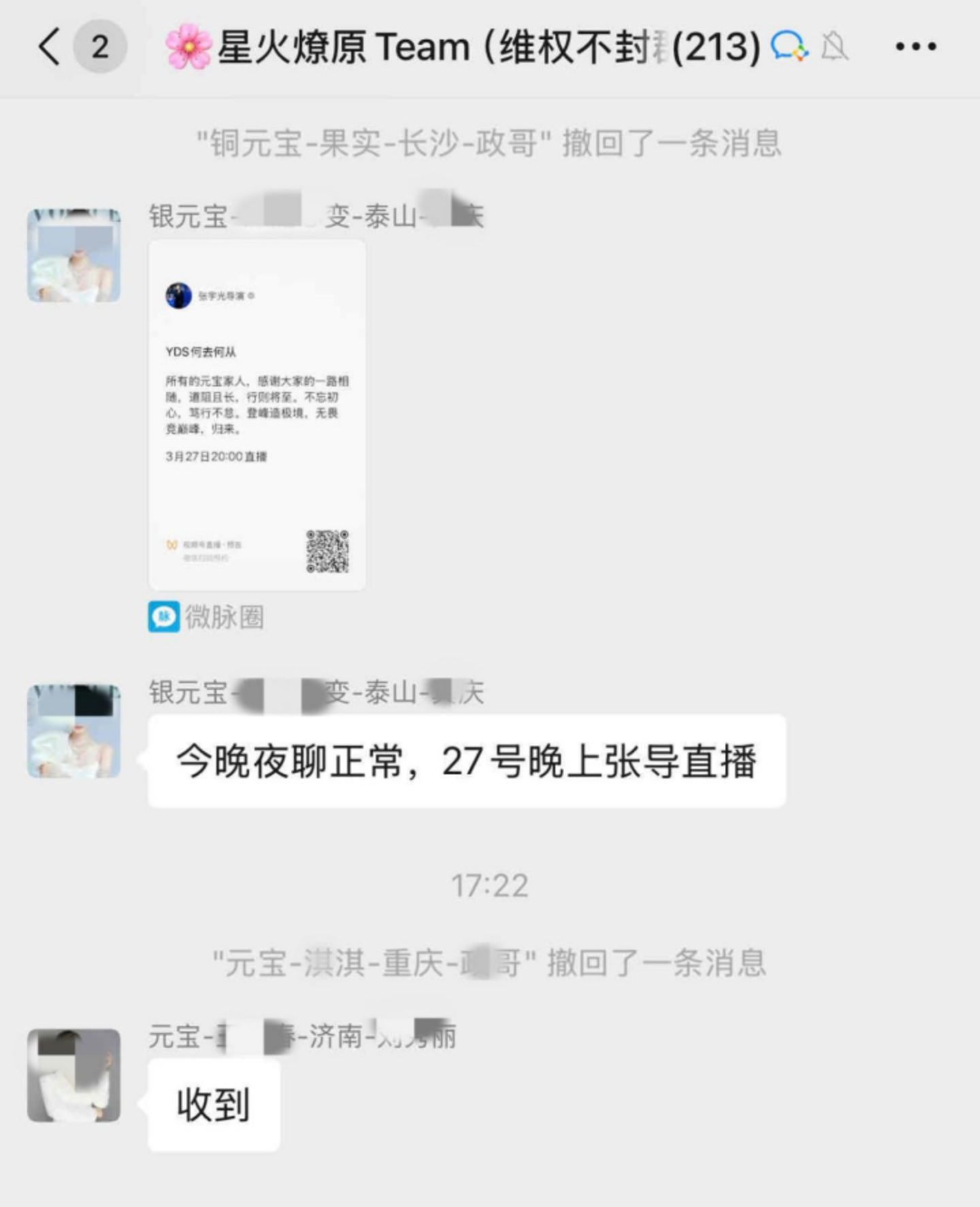Tap the avatar beside the 今晚夜聊正常 message
Screen dimensions: 980x1207
(73, 731)
